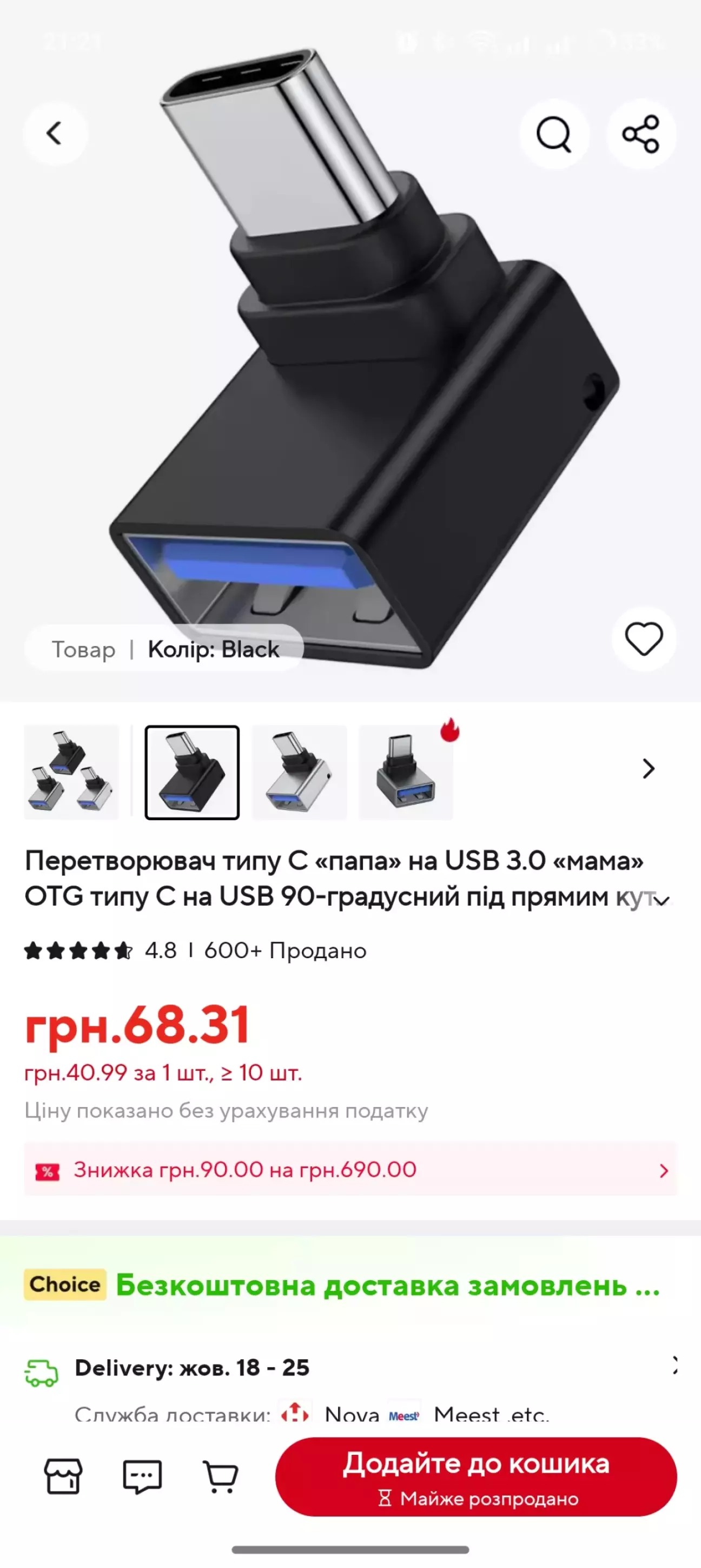The width and height of the screenshot is (701, 1568).
Task: Open the Товар | Колір: Black label
Action: [x=164, y=649]
